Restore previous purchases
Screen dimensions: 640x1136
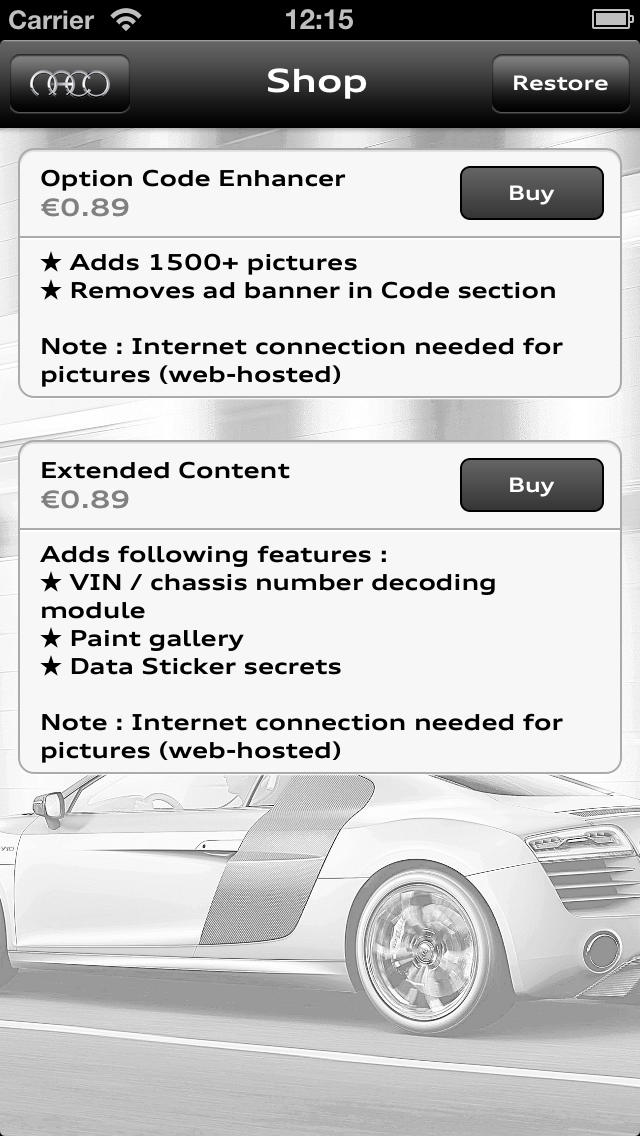tap(560, 84)
